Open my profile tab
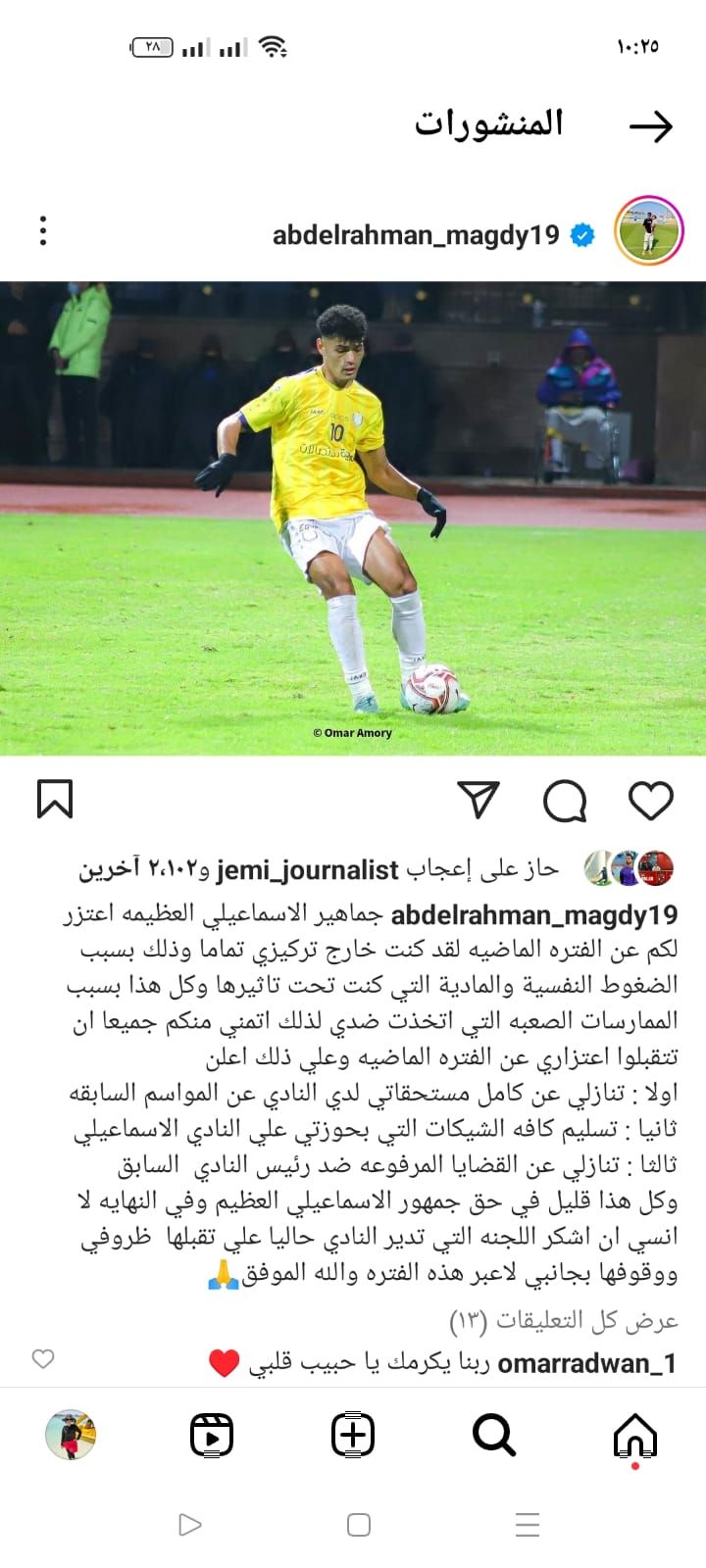The image size is (706, 1568). click(x=71, y=1436)
